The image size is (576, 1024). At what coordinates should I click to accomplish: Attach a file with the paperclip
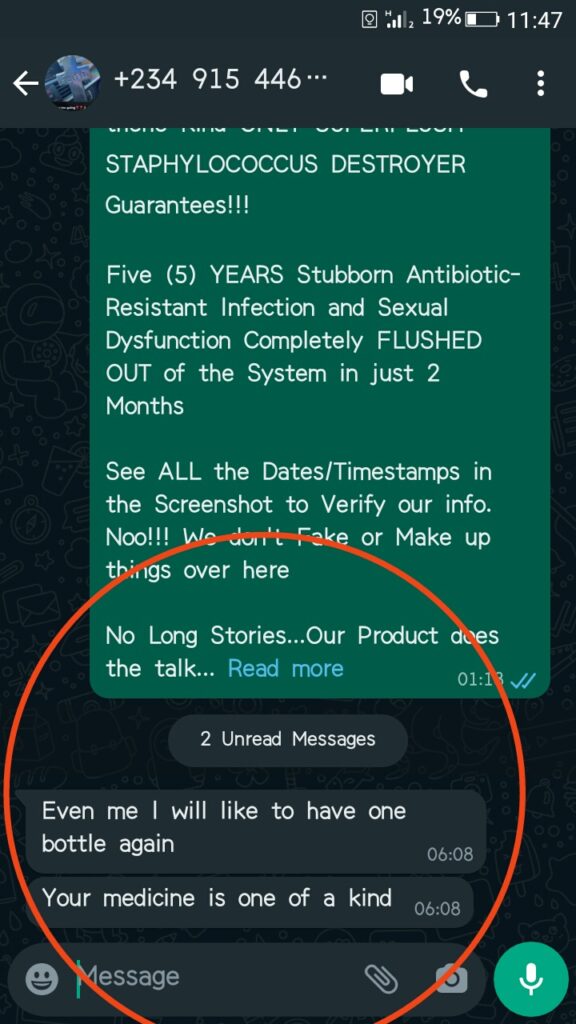tap(381, 978)
